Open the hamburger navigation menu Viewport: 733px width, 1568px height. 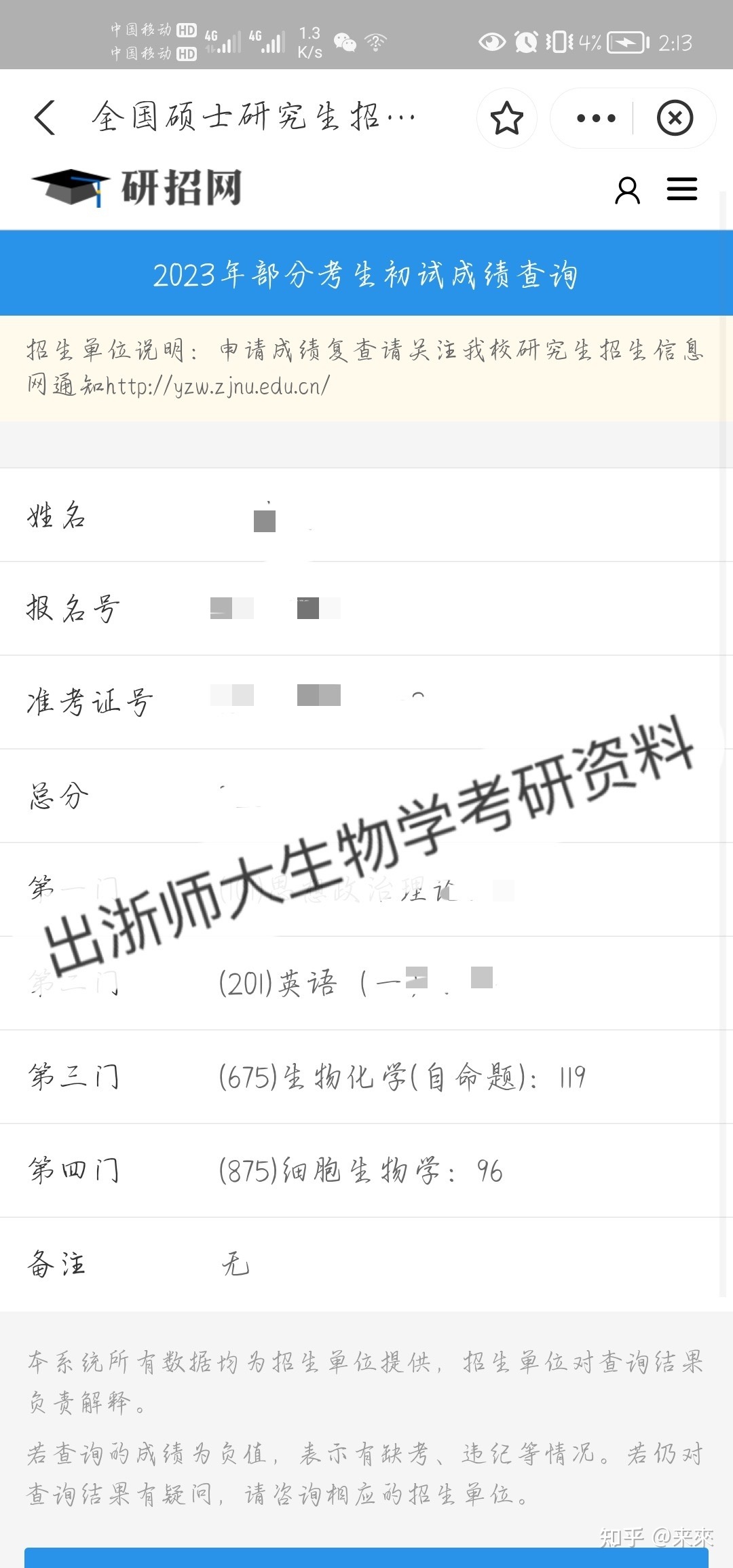(681, 189)
